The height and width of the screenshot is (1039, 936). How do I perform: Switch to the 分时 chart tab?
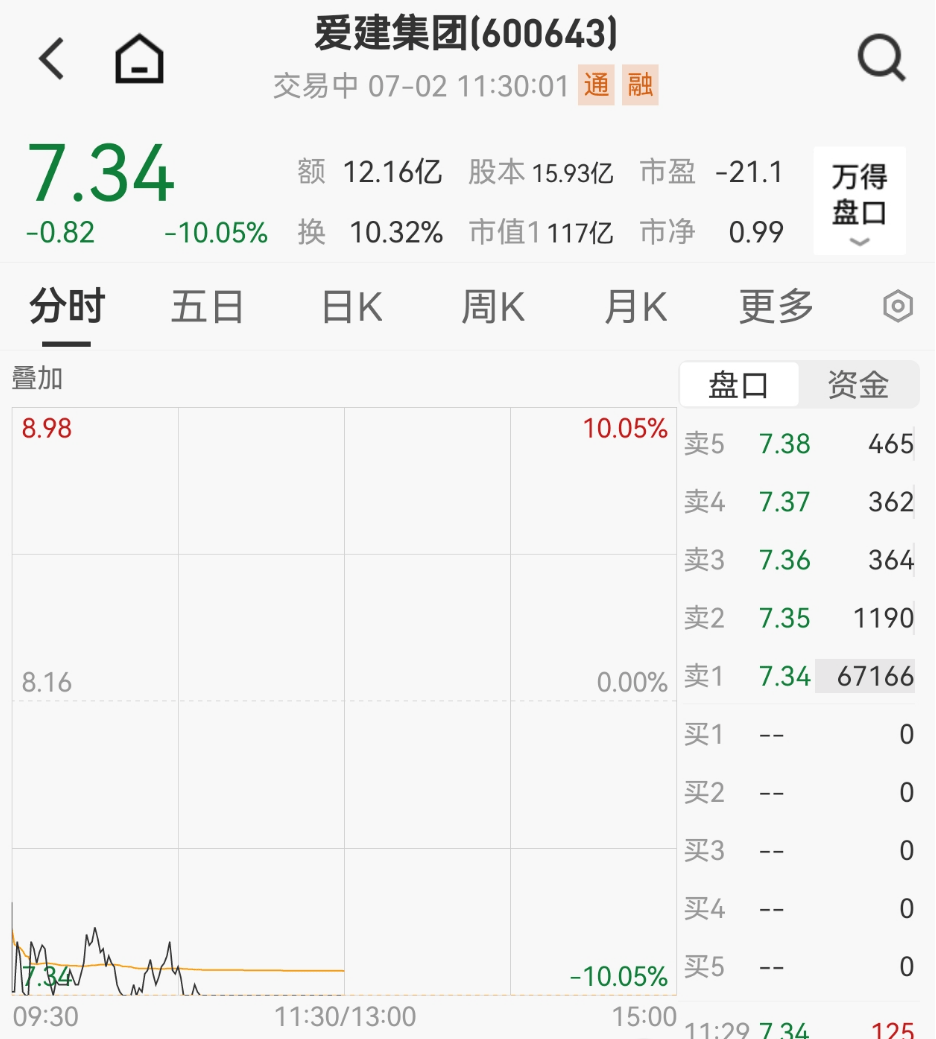67,307
